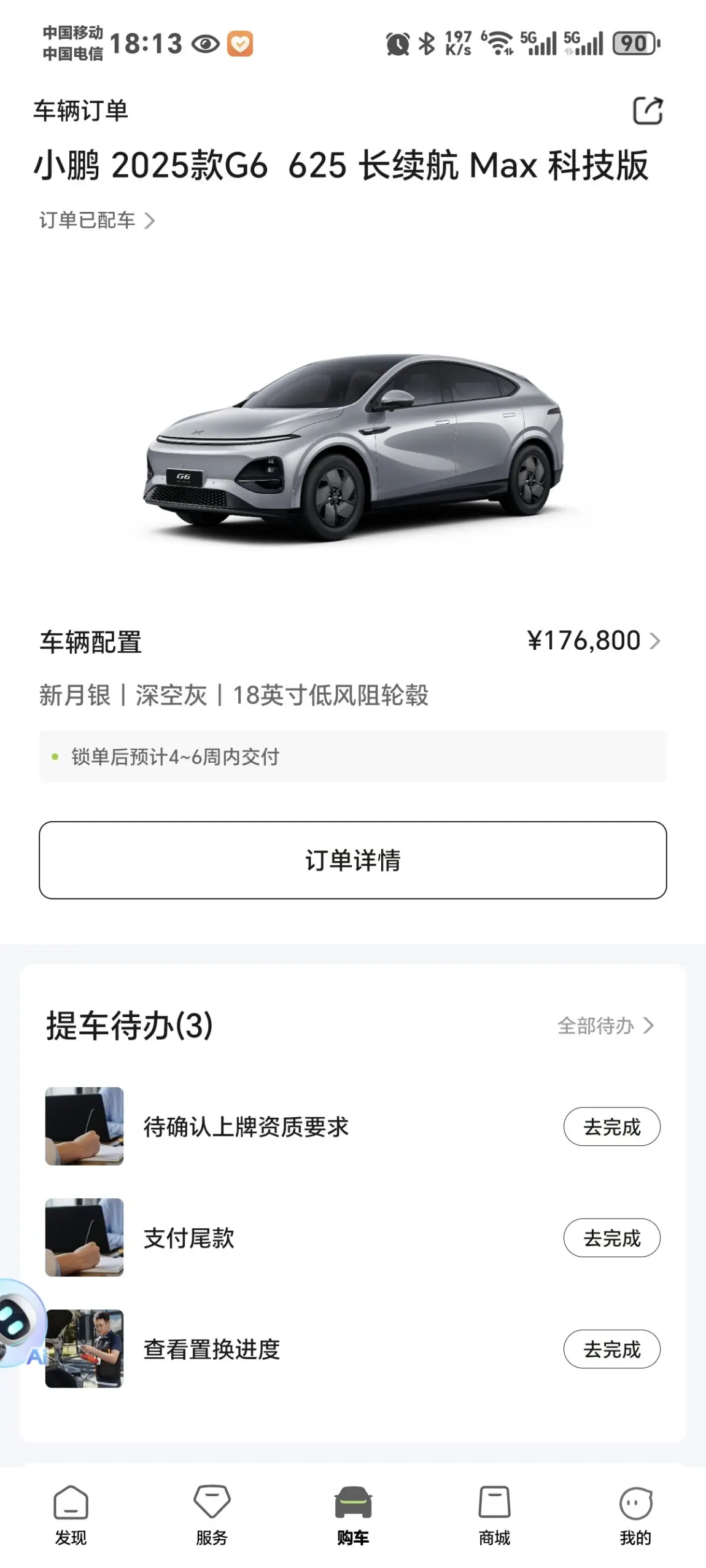
Task: Tap 去完成 for 支付尾款
Action: coord(611,1238)
